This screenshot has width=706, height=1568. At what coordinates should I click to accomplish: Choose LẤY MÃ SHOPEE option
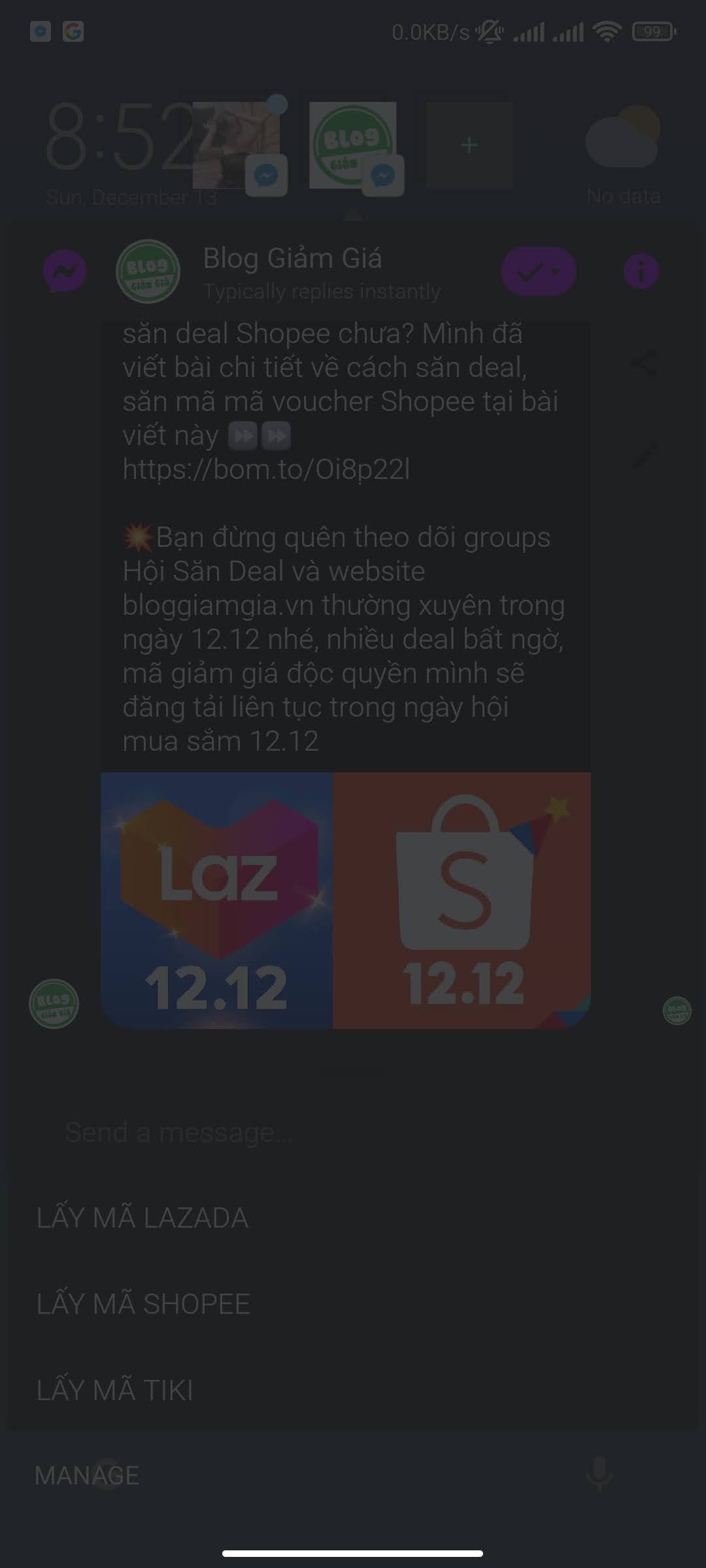[143, 1304]
